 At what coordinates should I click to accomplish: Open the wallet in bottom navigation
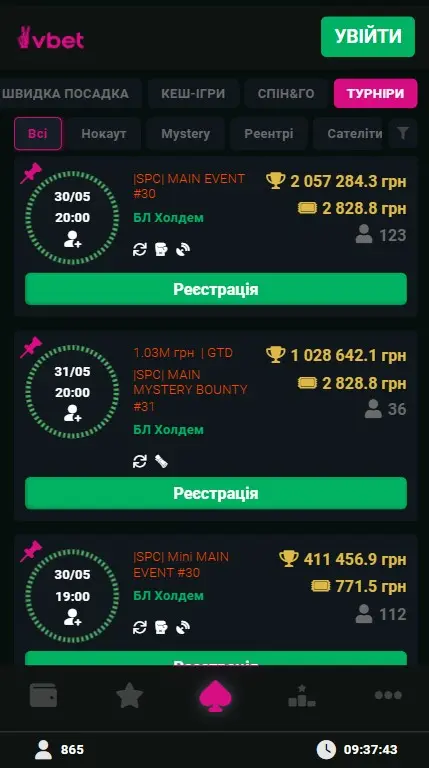pyautogui.click(x=44, y=696)
